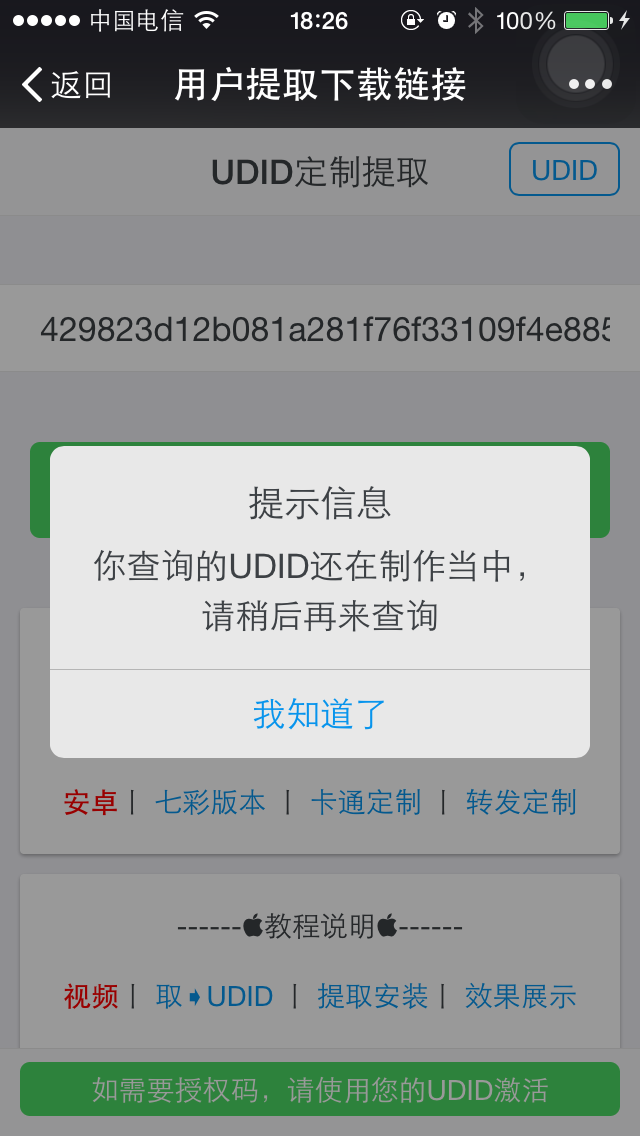Tap the UDID button at top right

[564, 170]
